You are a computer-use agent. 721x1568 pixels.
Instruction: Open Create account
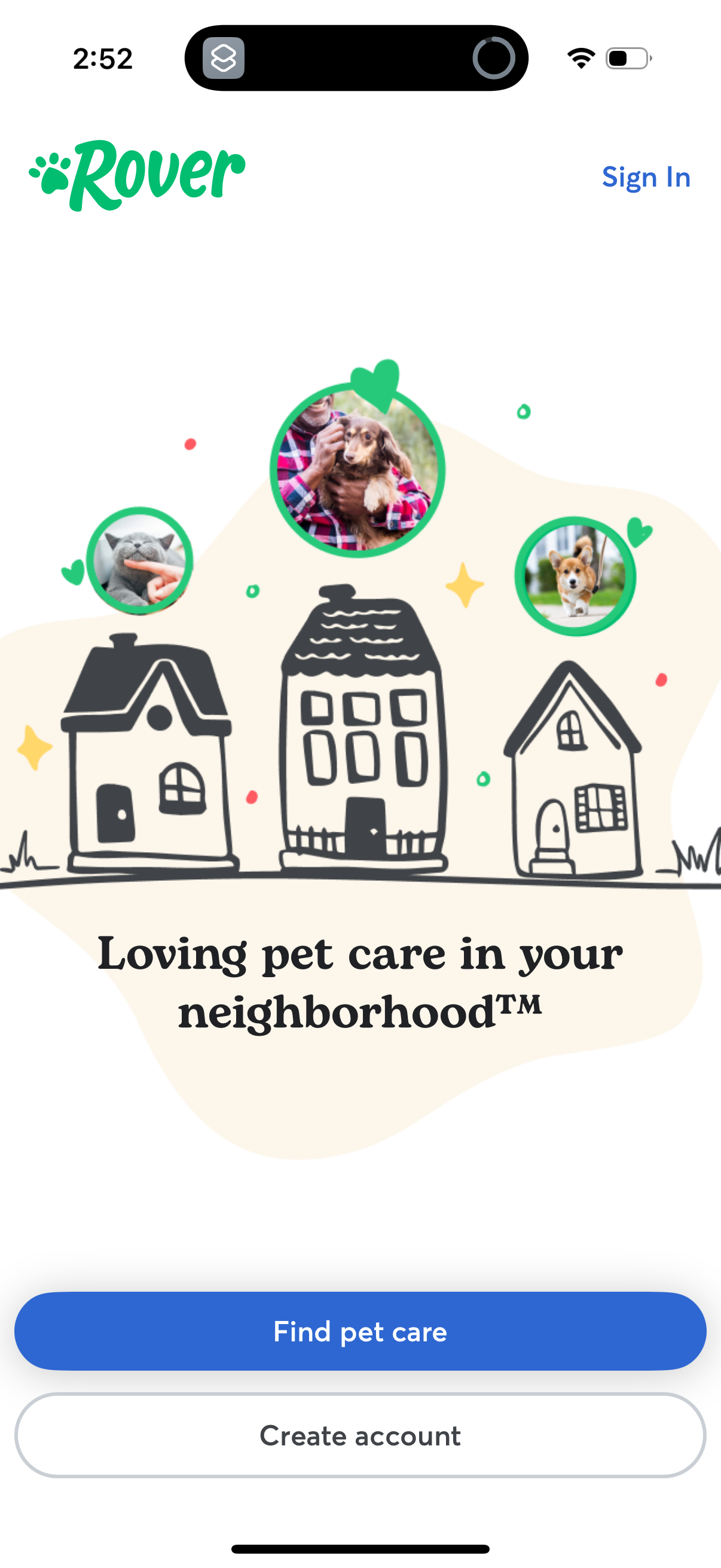tap(360, 1435)
